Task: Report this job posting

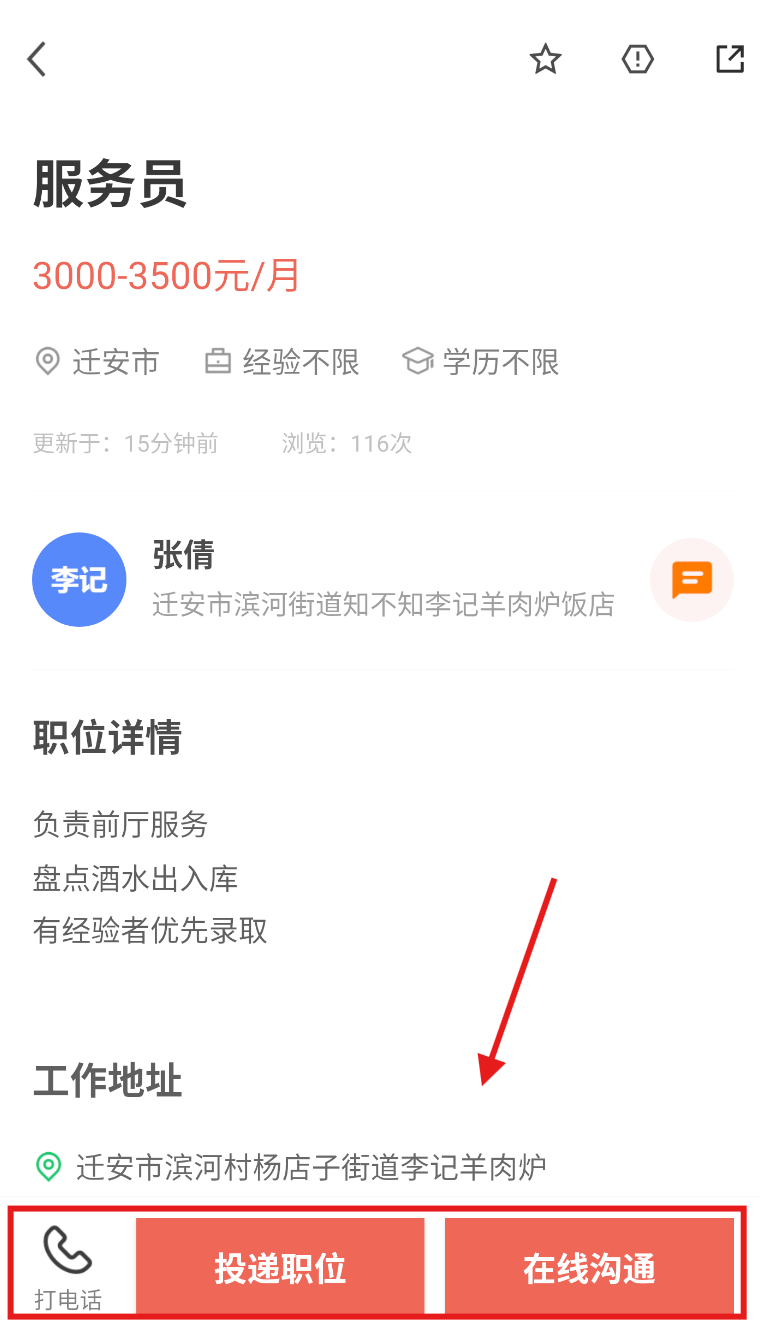Action: (x=637, y=60)
